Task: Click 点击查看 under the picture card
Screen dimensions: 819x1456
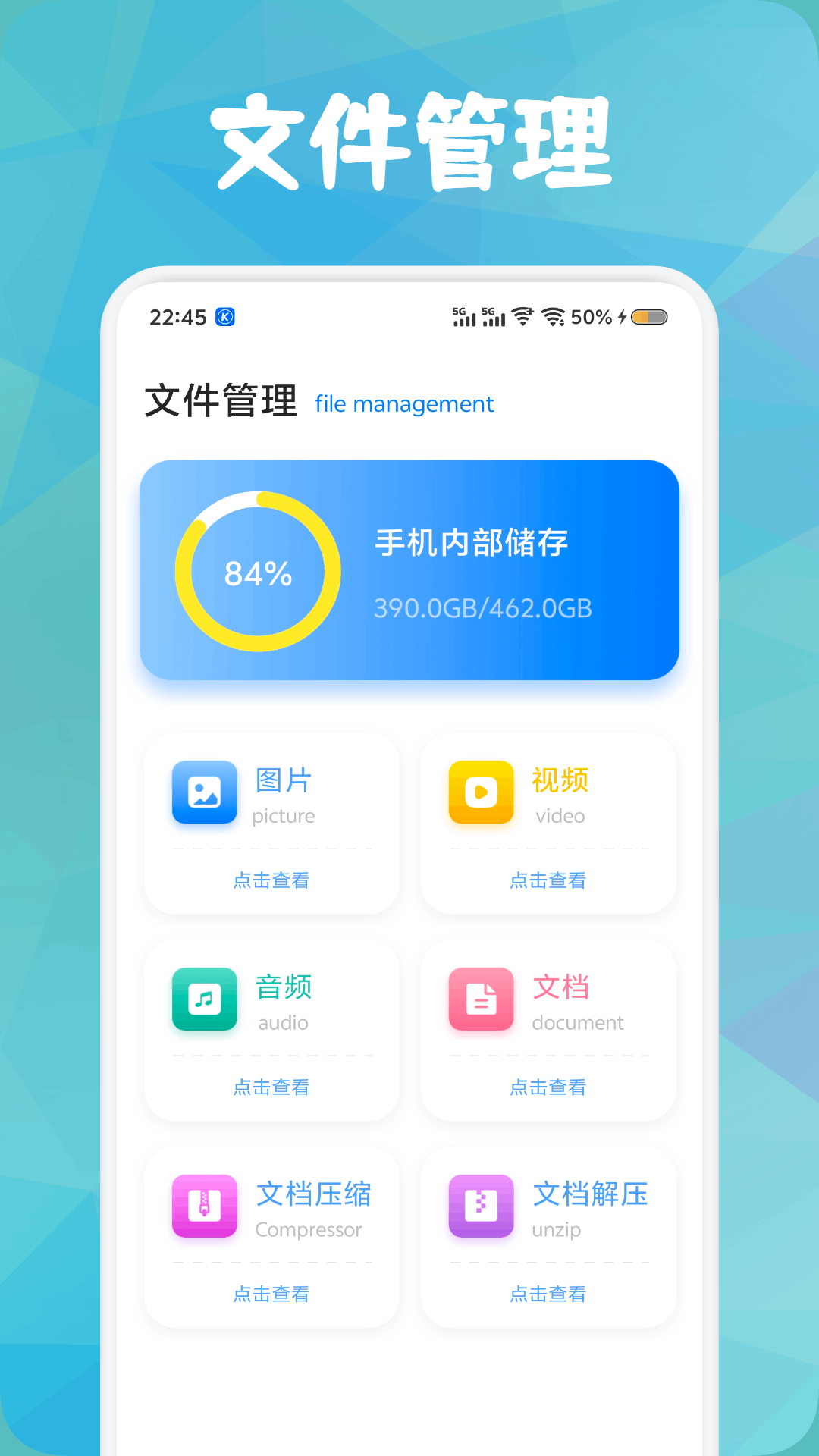Action: pos(271,880)
